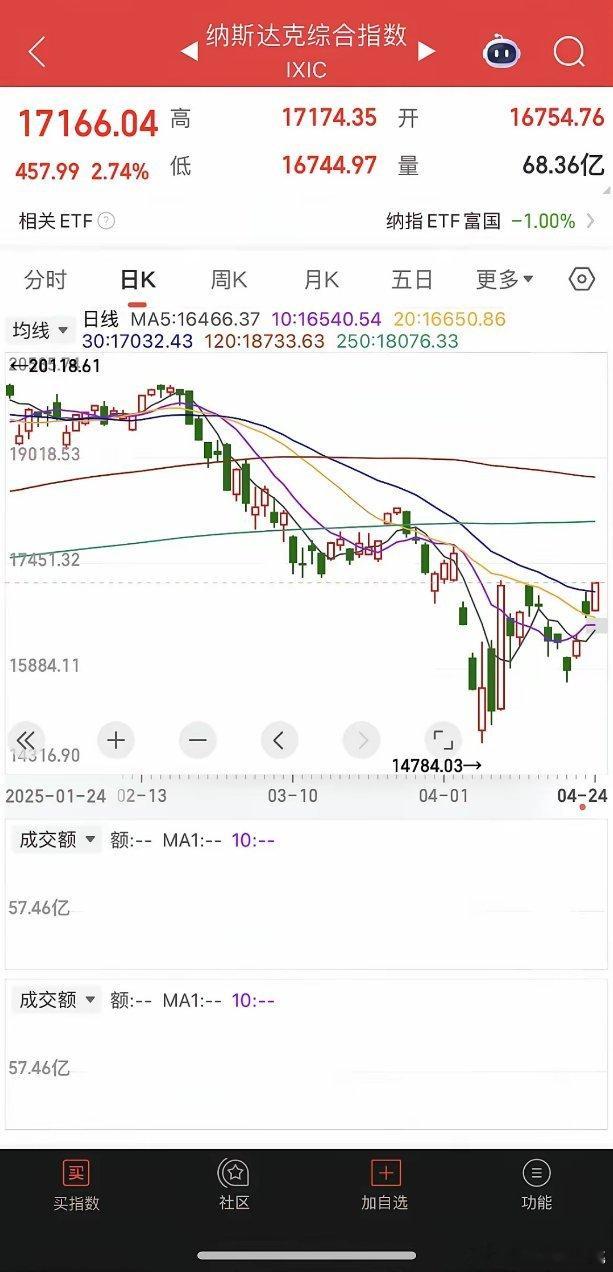
Task: Go back using the top-left arrow
Action: click(37, 51)
